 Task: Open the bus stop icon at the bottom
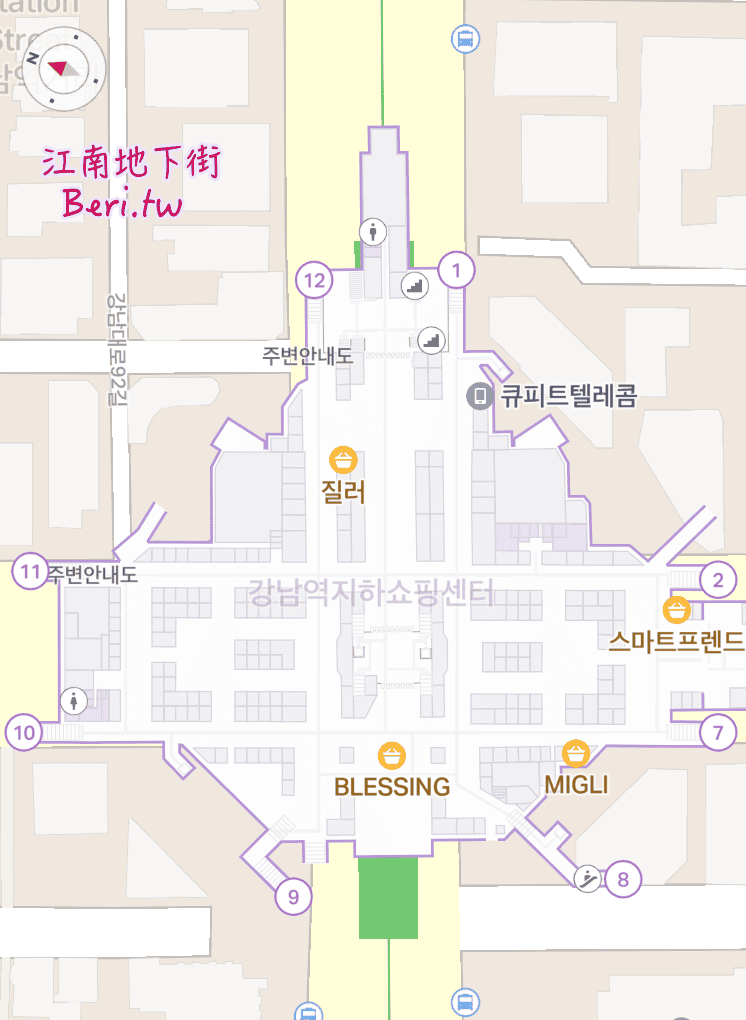point(464,1001)
